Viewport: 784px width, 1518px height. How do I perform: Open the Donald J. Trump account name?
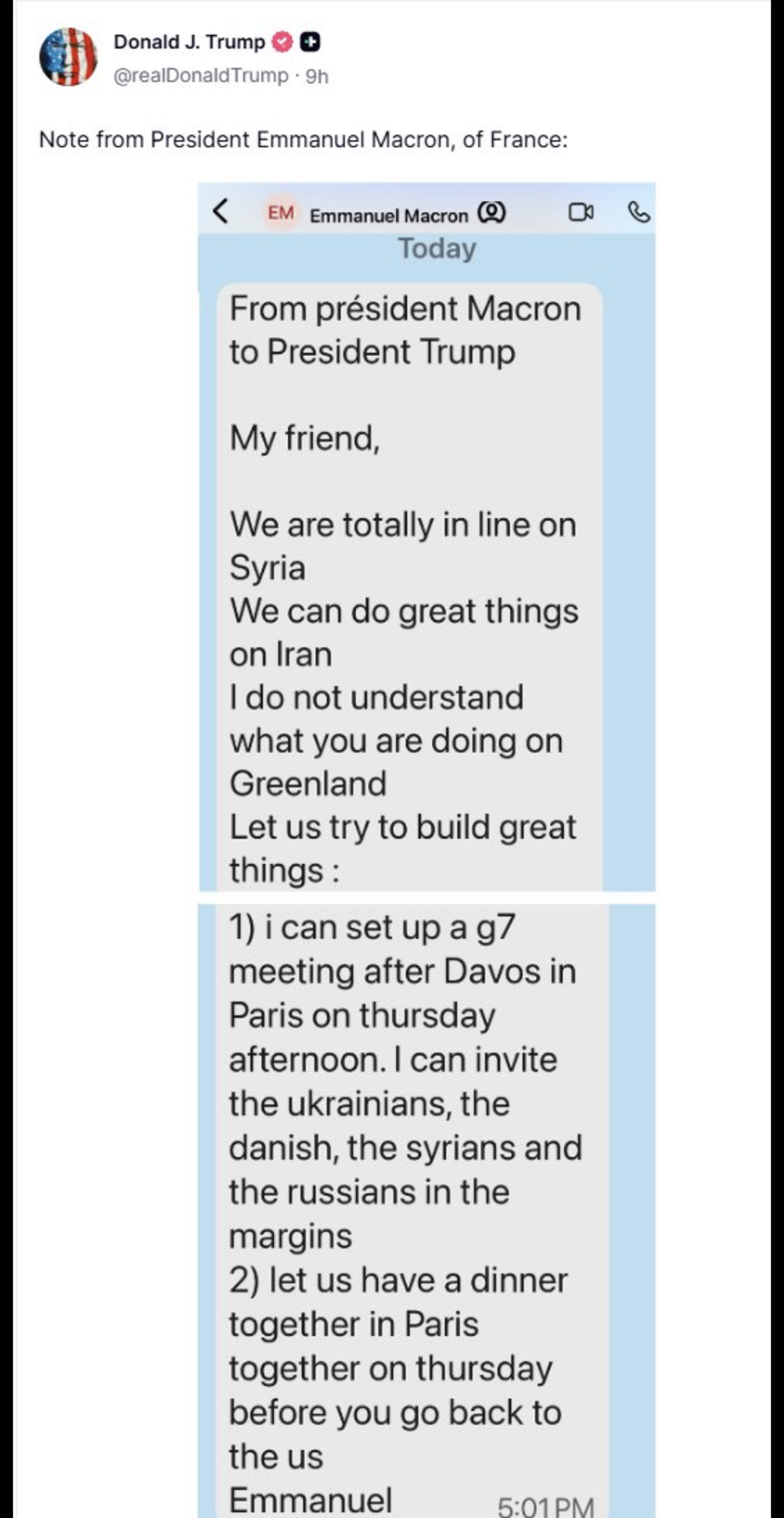coord(189,42)
